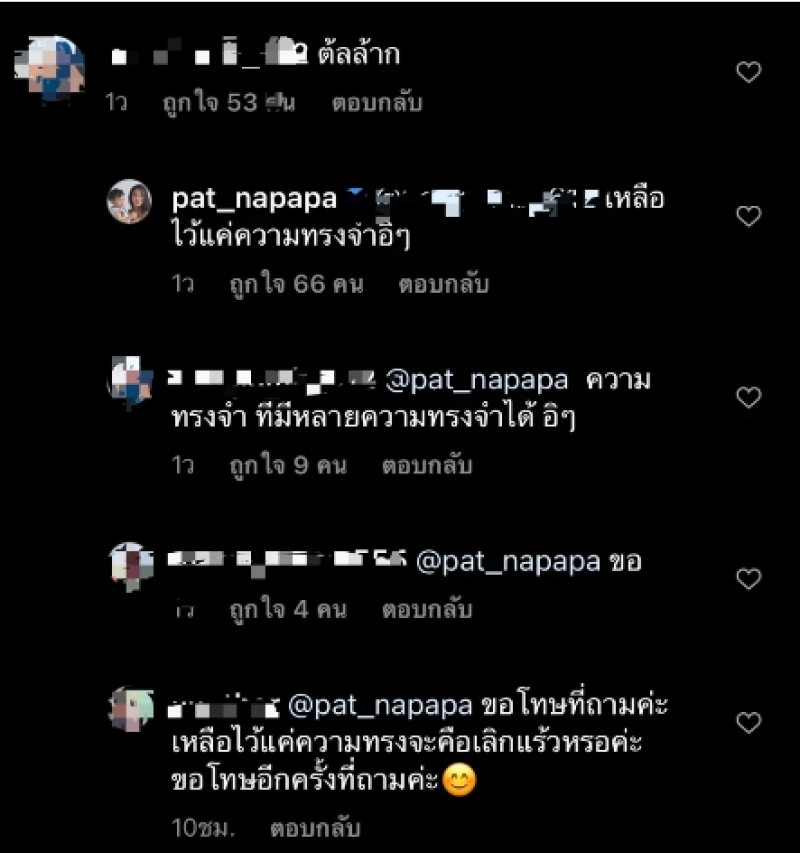Like the comment with 9 likes

tap(748, 398)
